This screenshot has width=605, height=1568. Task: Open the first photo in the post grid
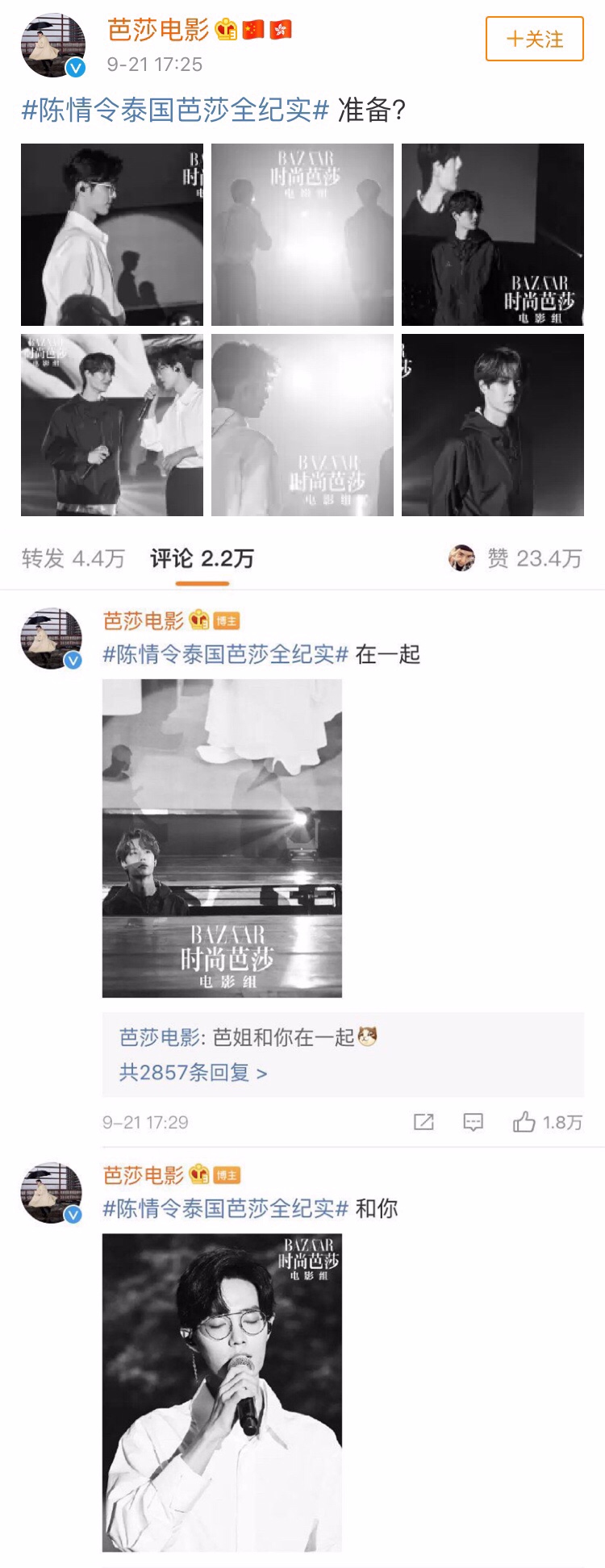112,235
